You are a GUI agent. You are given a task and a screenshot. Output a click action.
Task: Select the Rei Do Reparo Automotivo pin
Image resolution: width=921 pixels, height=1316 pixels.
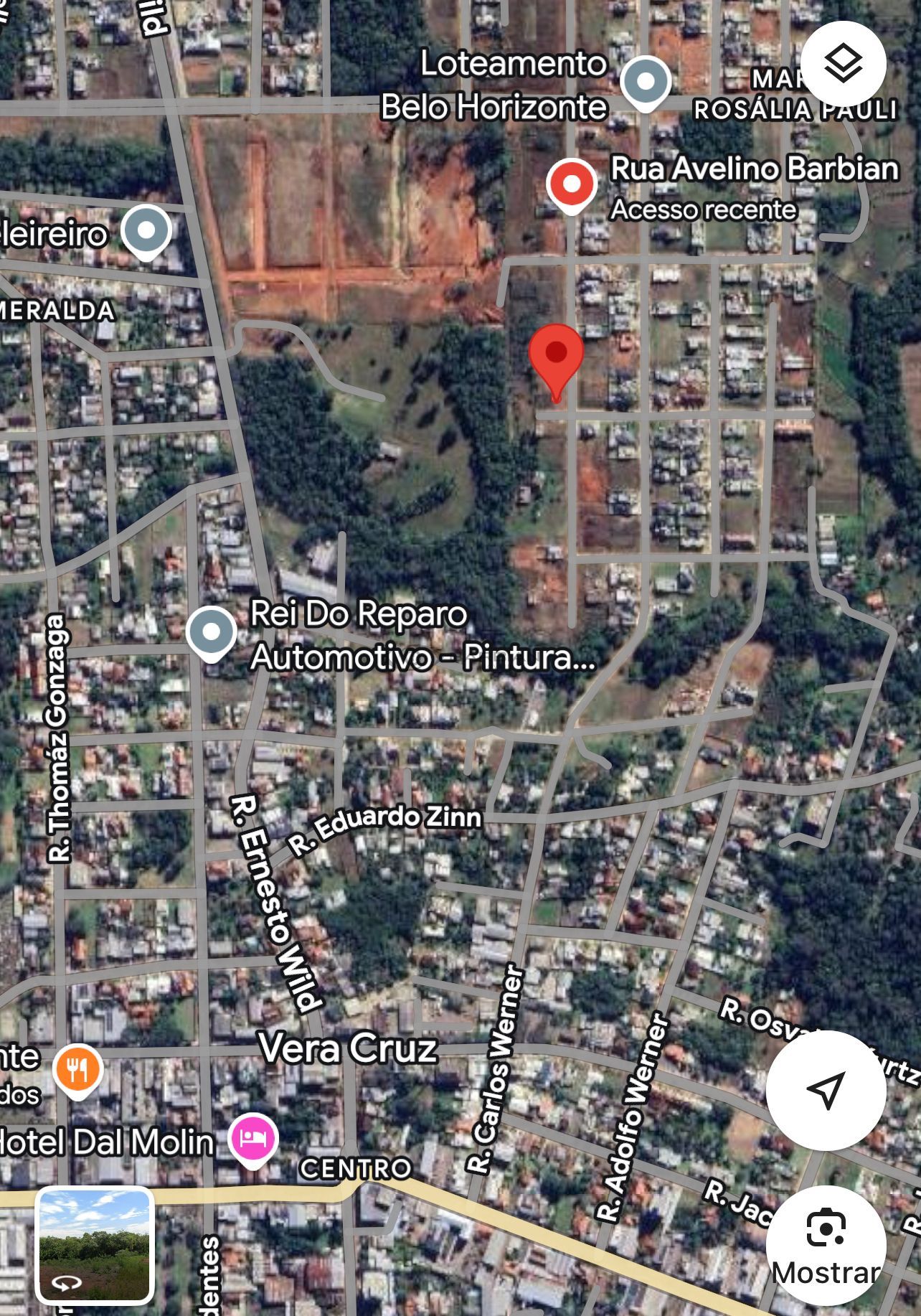click(210, 630)
